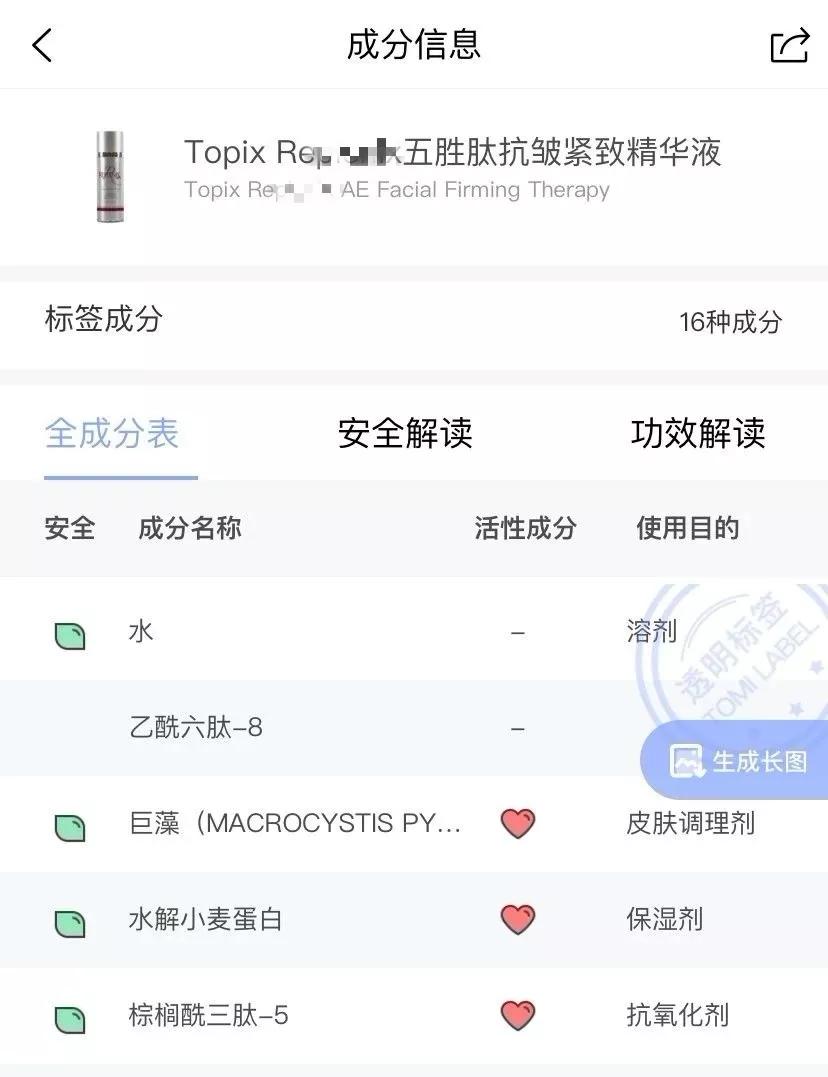Switch to the 功效解读 tab
Image resolution: width=828 pixels, height=1077 pixels.
[x=695, y=434]
